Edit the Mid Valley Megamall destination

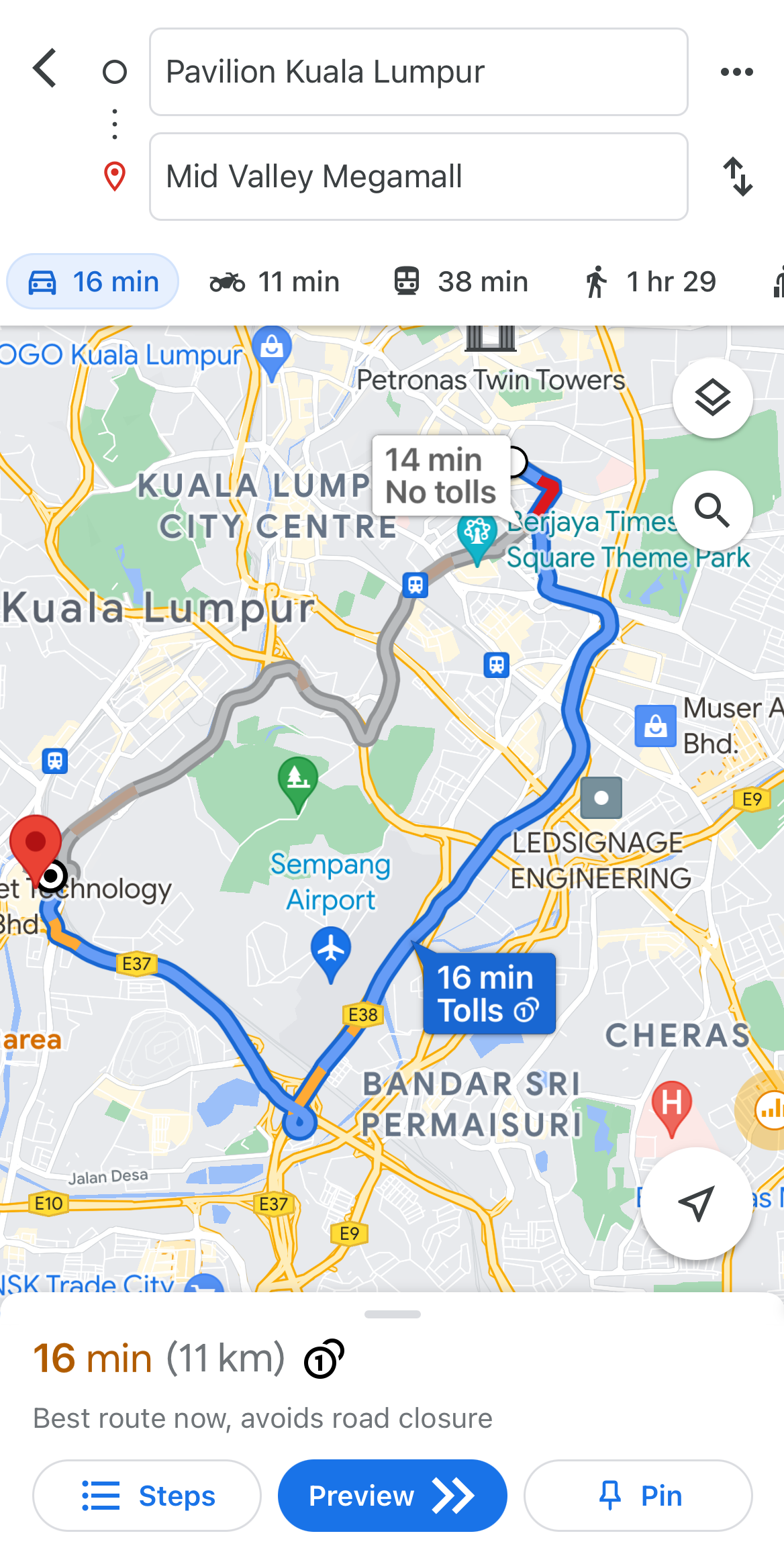pos(419,177)
